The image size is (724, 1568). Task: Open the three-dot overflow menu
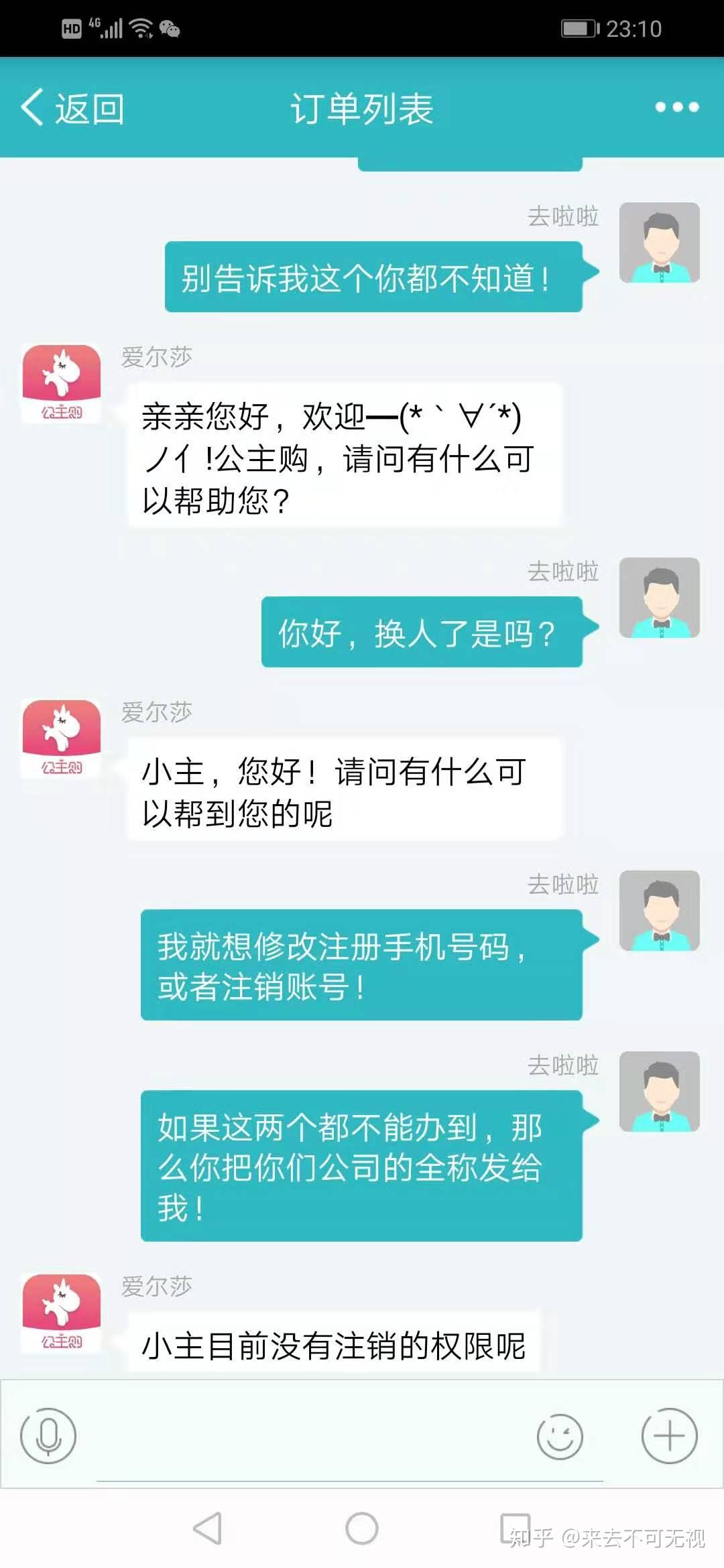tap(676, 107)
